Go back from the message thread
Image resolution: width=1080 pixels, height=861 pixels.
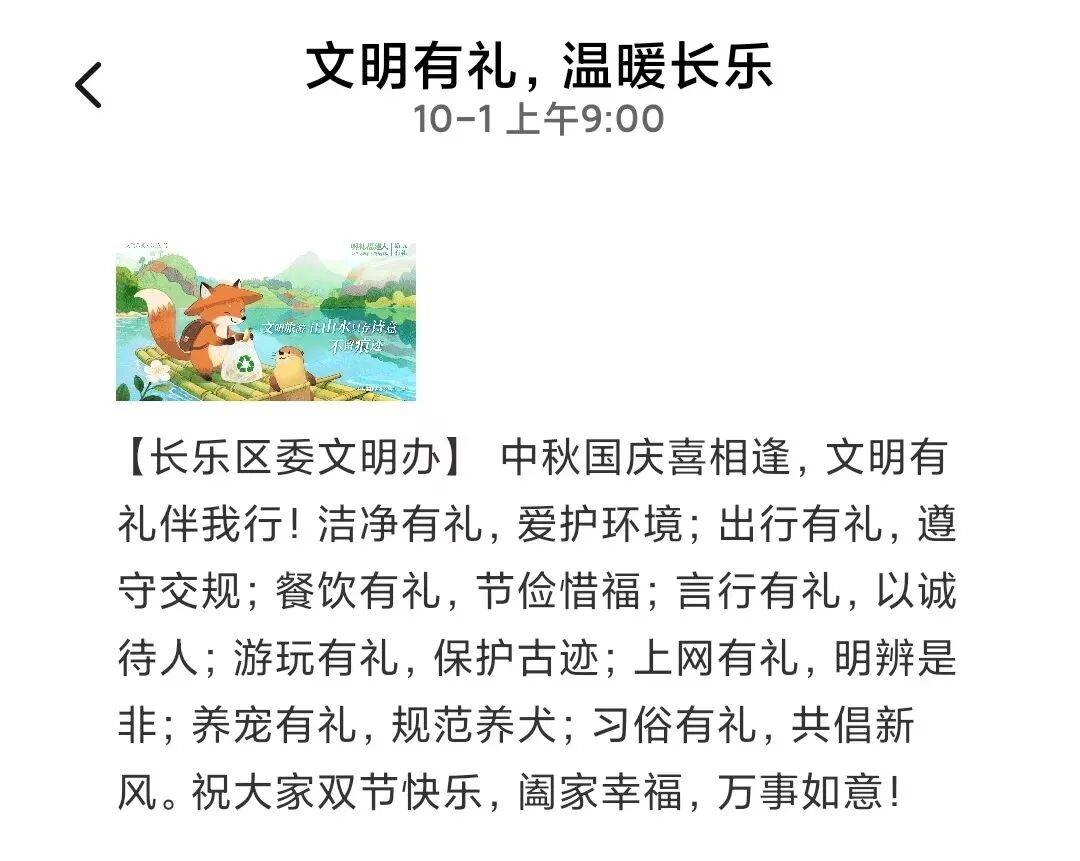(89, 85)
